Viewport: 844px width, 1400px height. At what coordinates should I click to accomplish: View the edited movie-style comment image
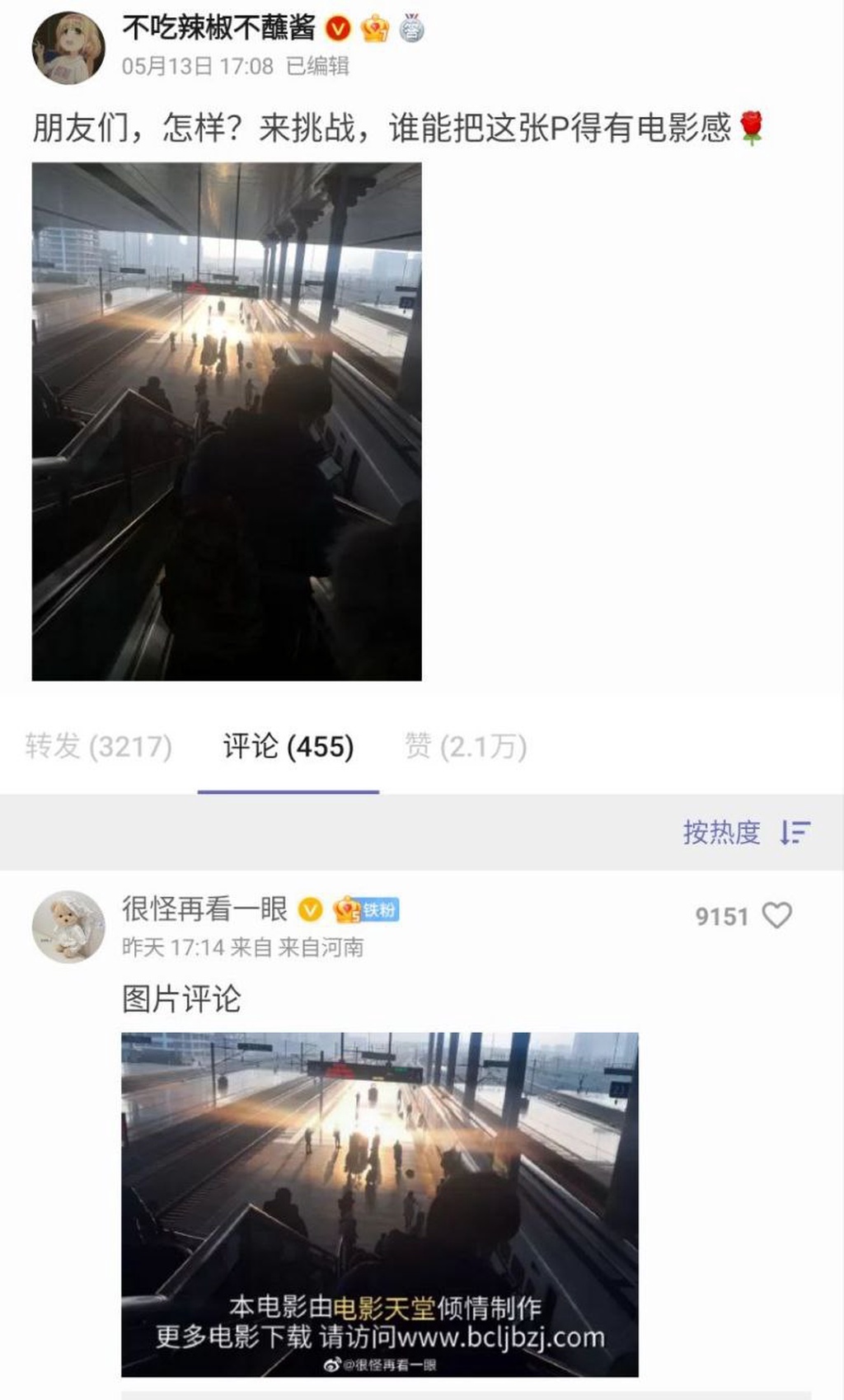[379, 1204]
